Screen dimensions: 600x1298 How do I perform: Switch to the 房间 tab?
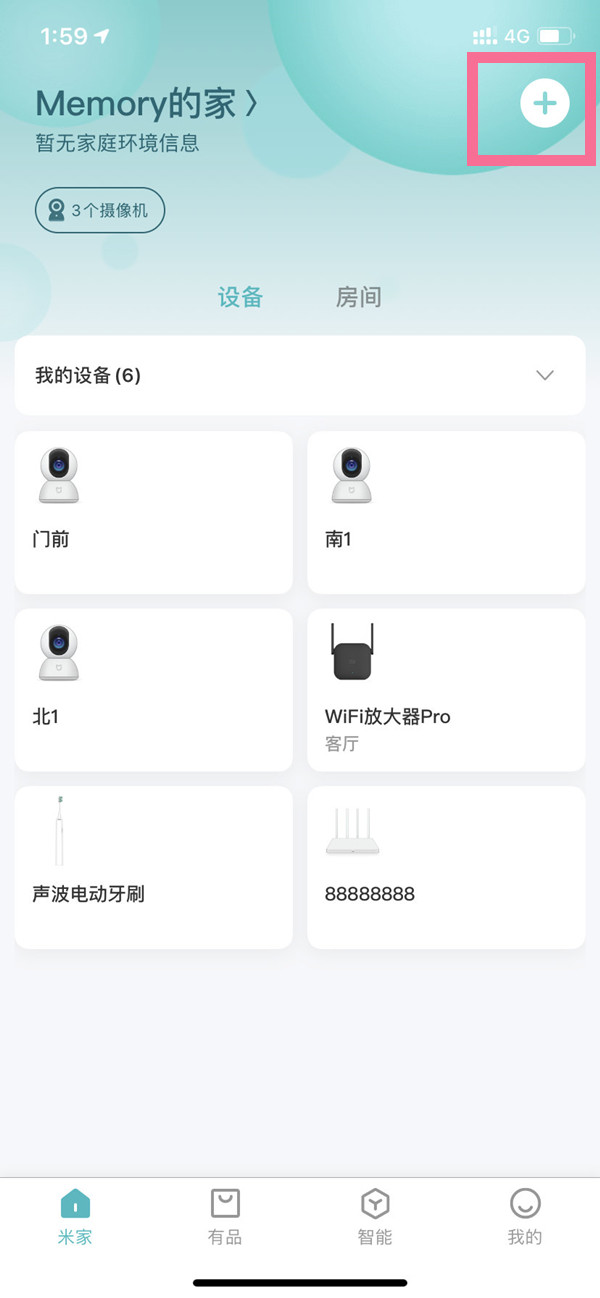pos(358,297)
